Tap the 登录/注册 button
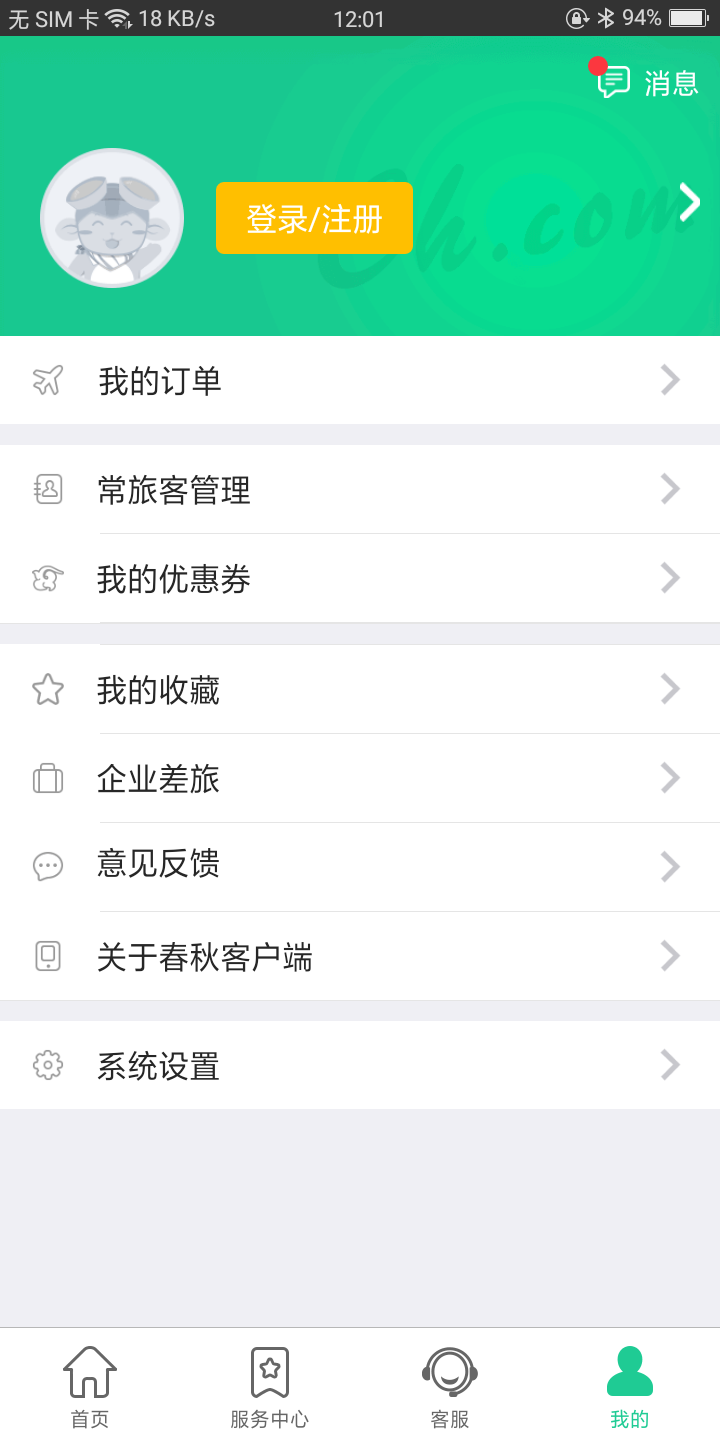The width and height of the screenshot is (720, 1440). coord(314,217)
